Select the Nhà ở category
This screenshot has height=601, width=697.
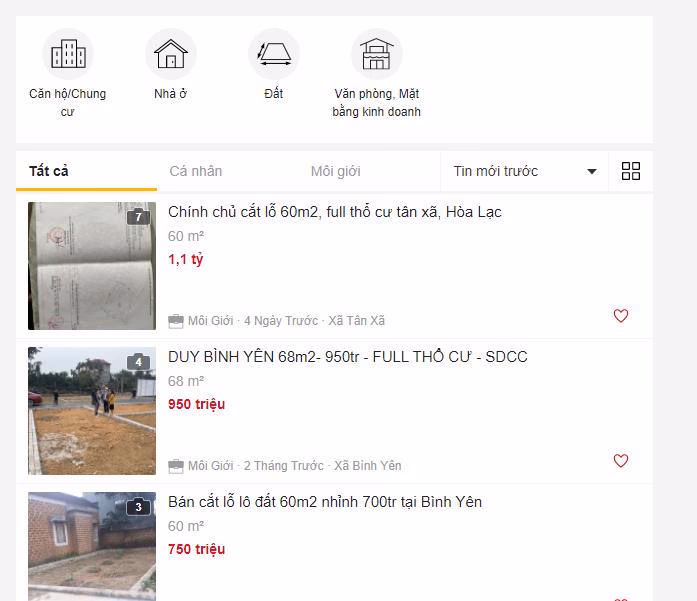[x=171, y=55]
